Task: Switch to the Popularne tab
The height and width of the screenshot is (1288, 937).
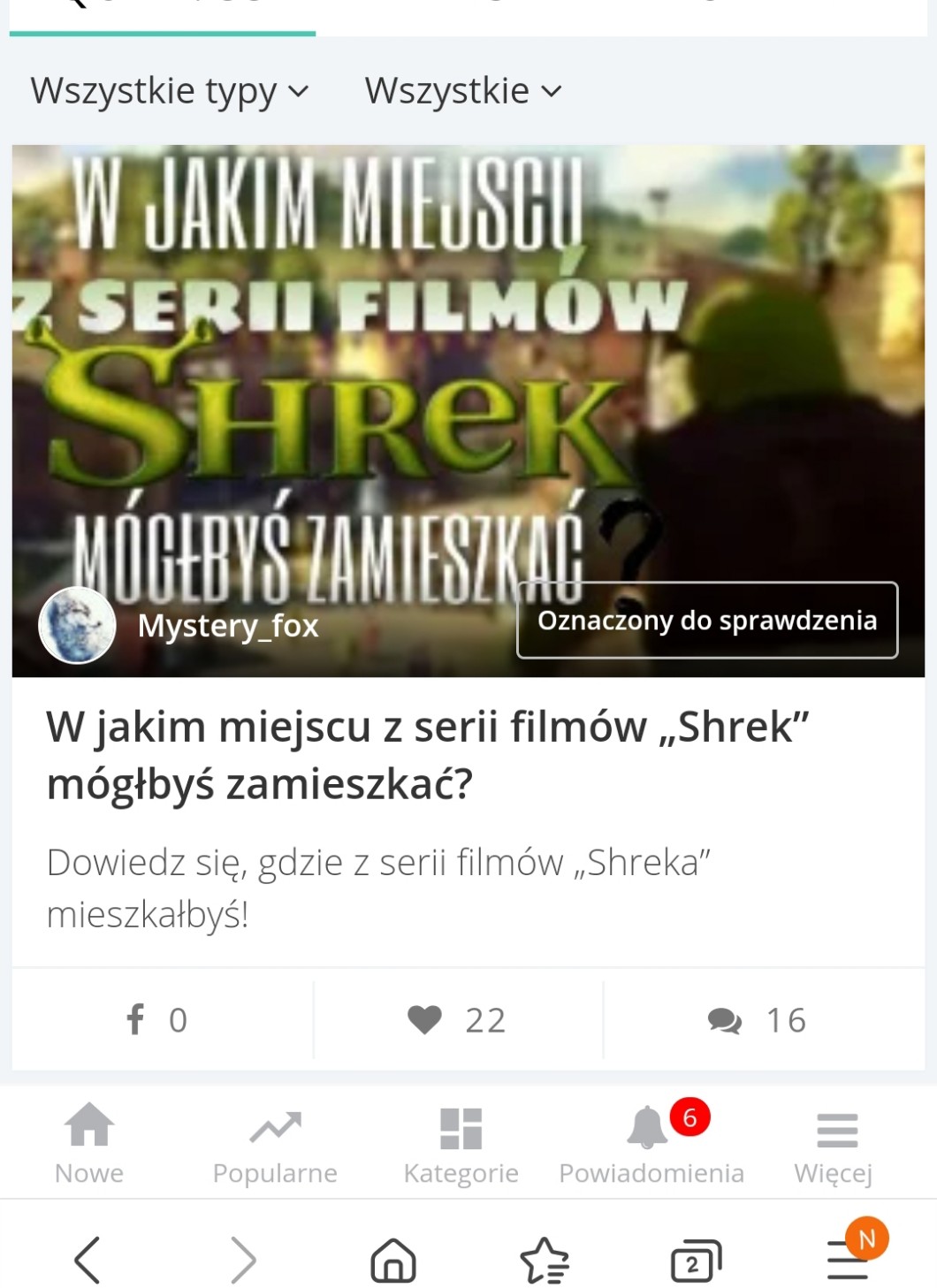Action: (275, 1143)
